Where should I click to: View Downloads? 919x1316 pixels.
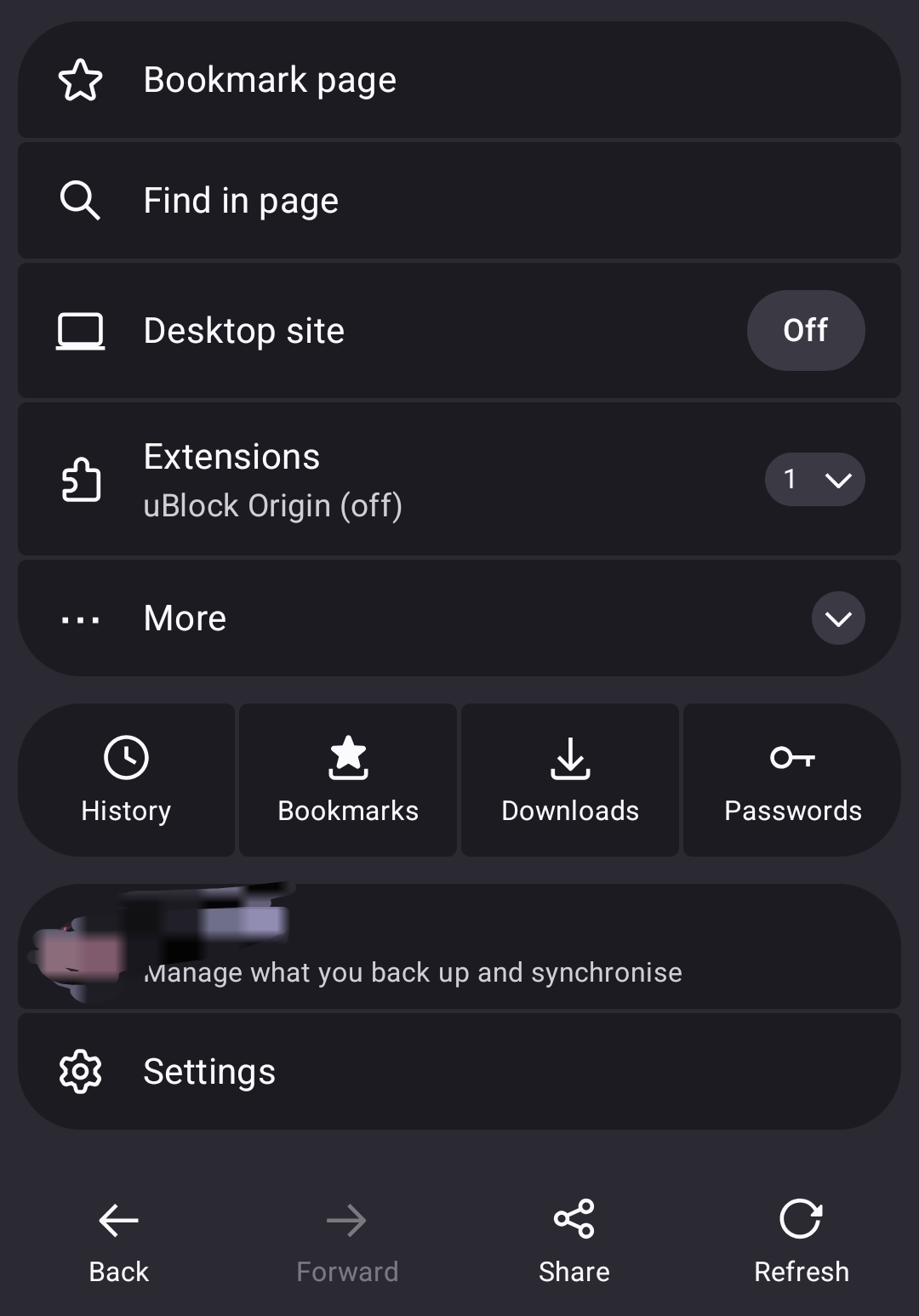(570, 779)
